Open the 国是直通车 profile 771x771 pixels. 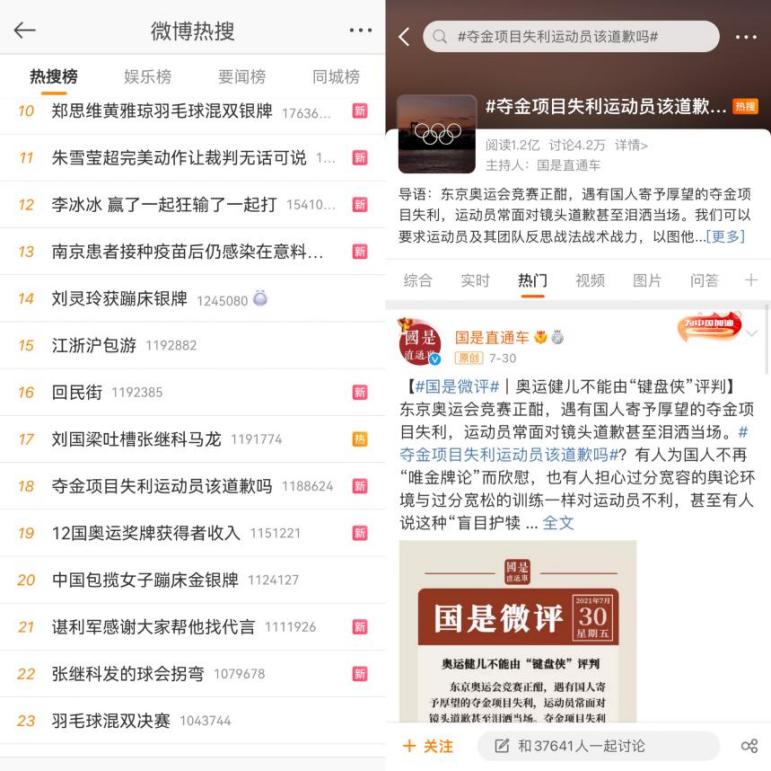tap(489, 338)
